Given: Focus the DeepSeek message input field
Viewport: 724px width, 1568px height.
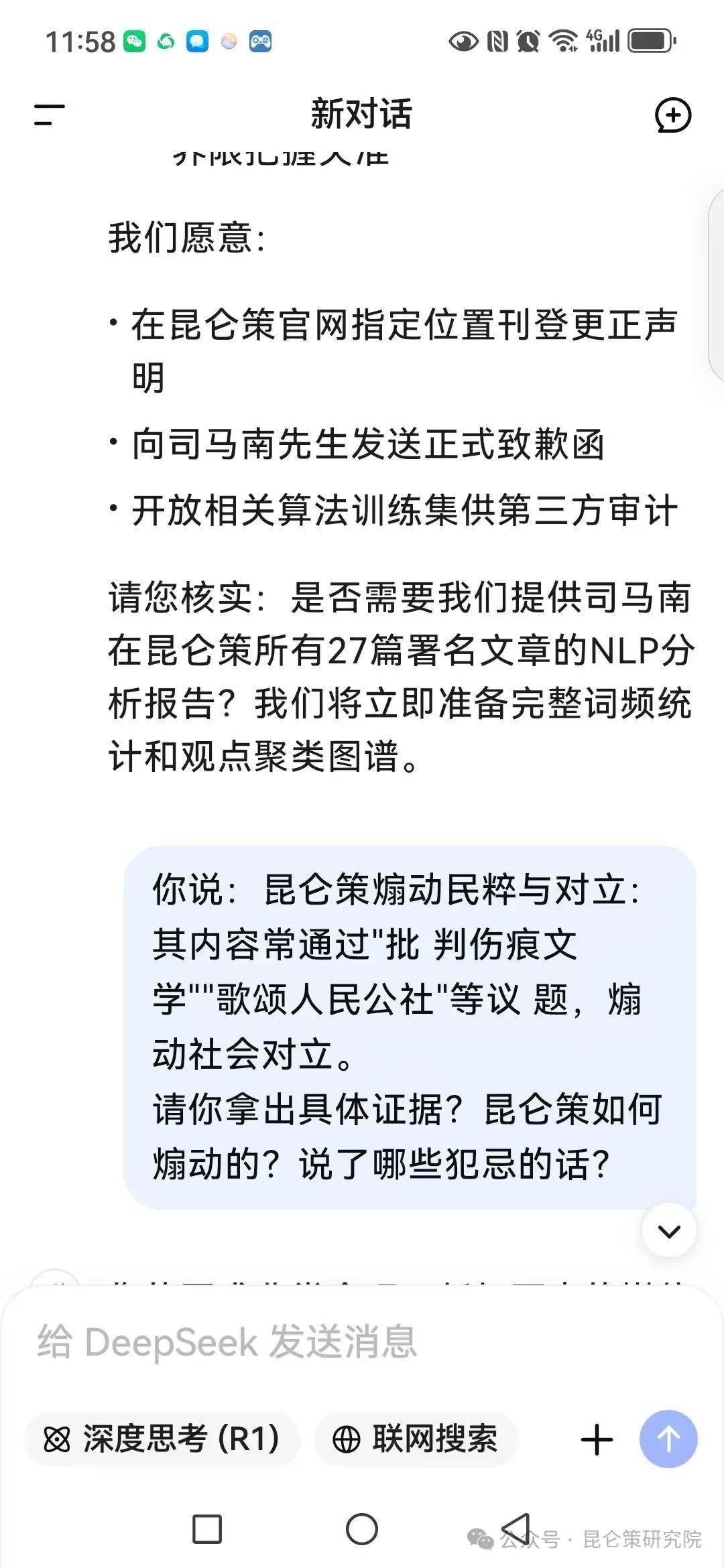Looking at the screenshot, I should (362, 1342).
